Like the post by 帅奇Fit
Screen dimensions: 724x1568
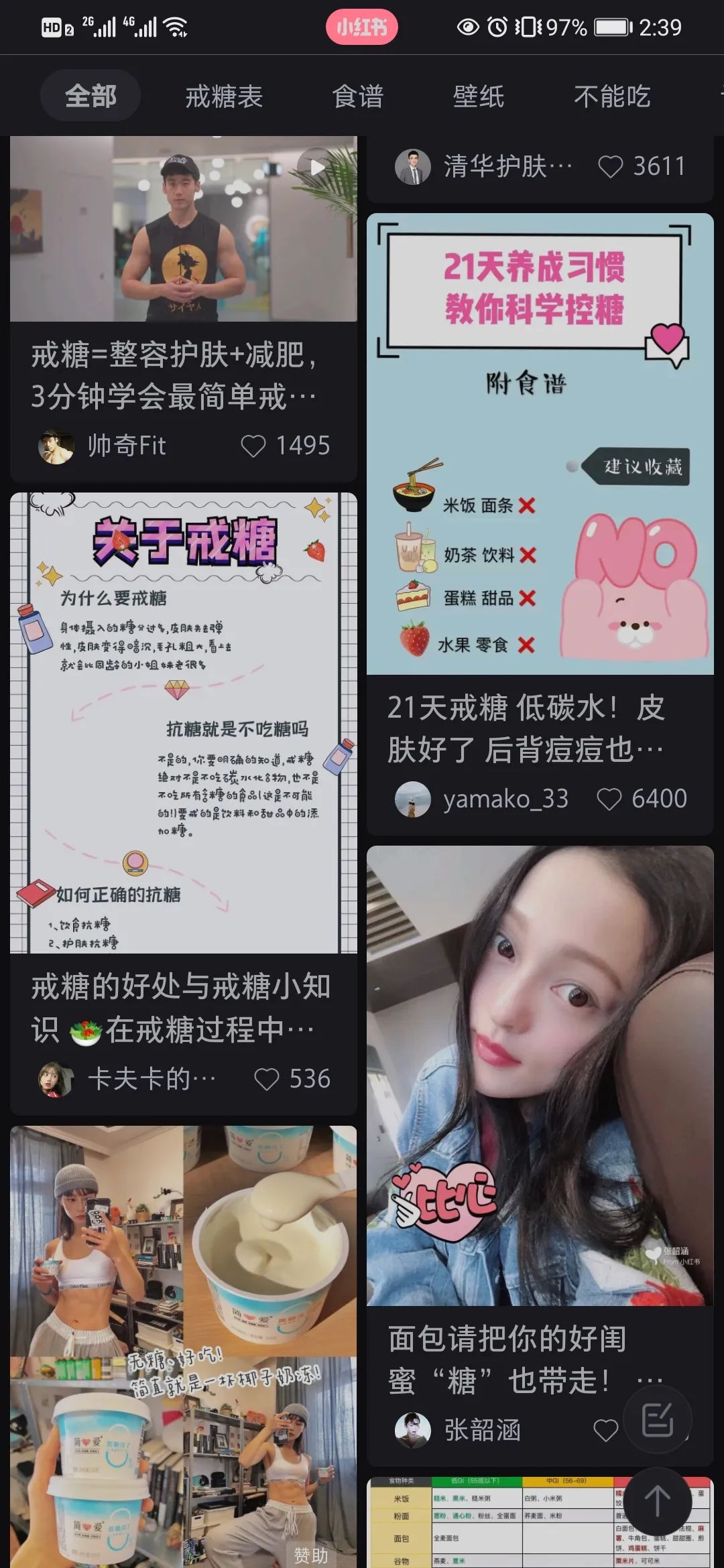click(254, 446)
